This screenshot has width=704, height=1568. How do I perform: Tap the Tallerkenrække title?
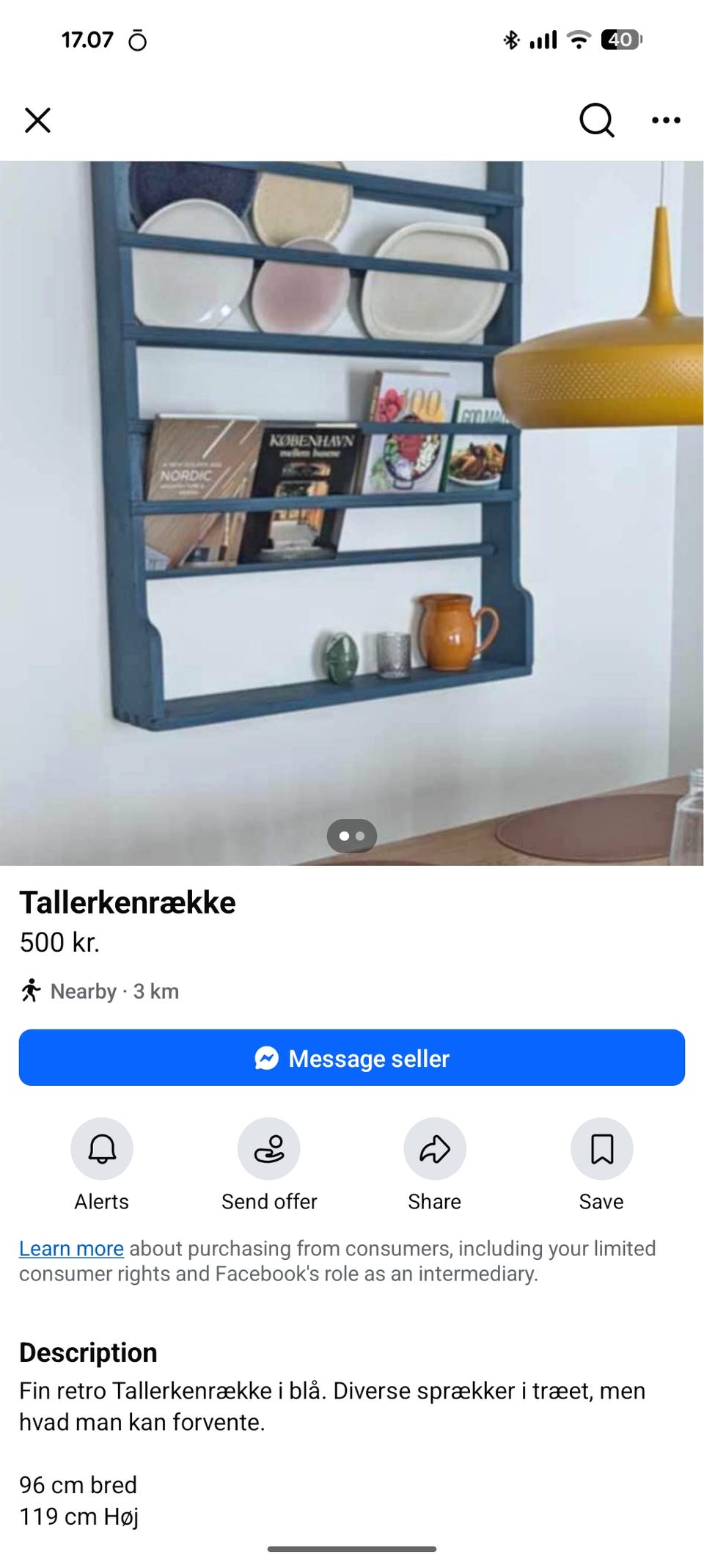(x=128, y=903)
